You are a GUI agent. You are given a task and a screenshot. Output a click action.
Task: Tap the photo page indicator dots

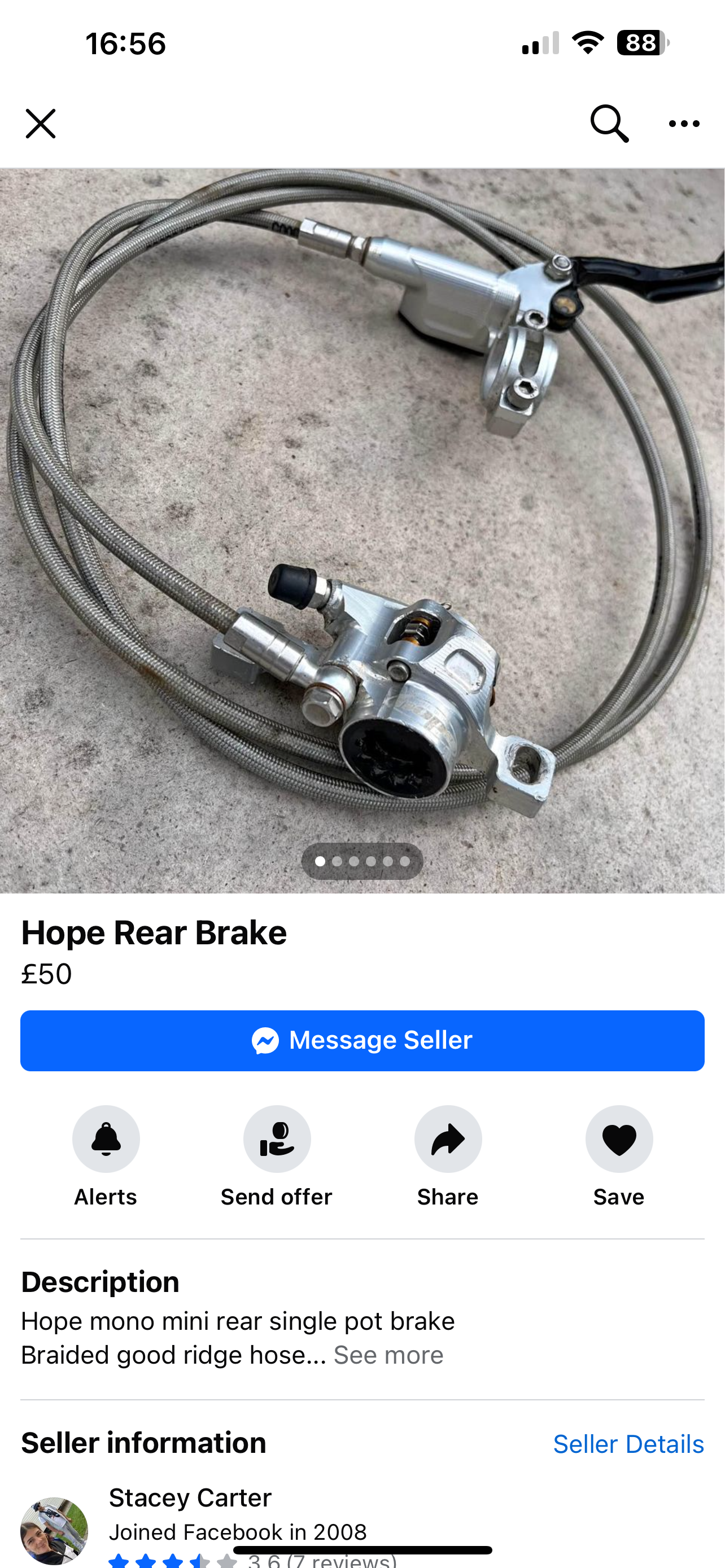(x=362, y=861)
